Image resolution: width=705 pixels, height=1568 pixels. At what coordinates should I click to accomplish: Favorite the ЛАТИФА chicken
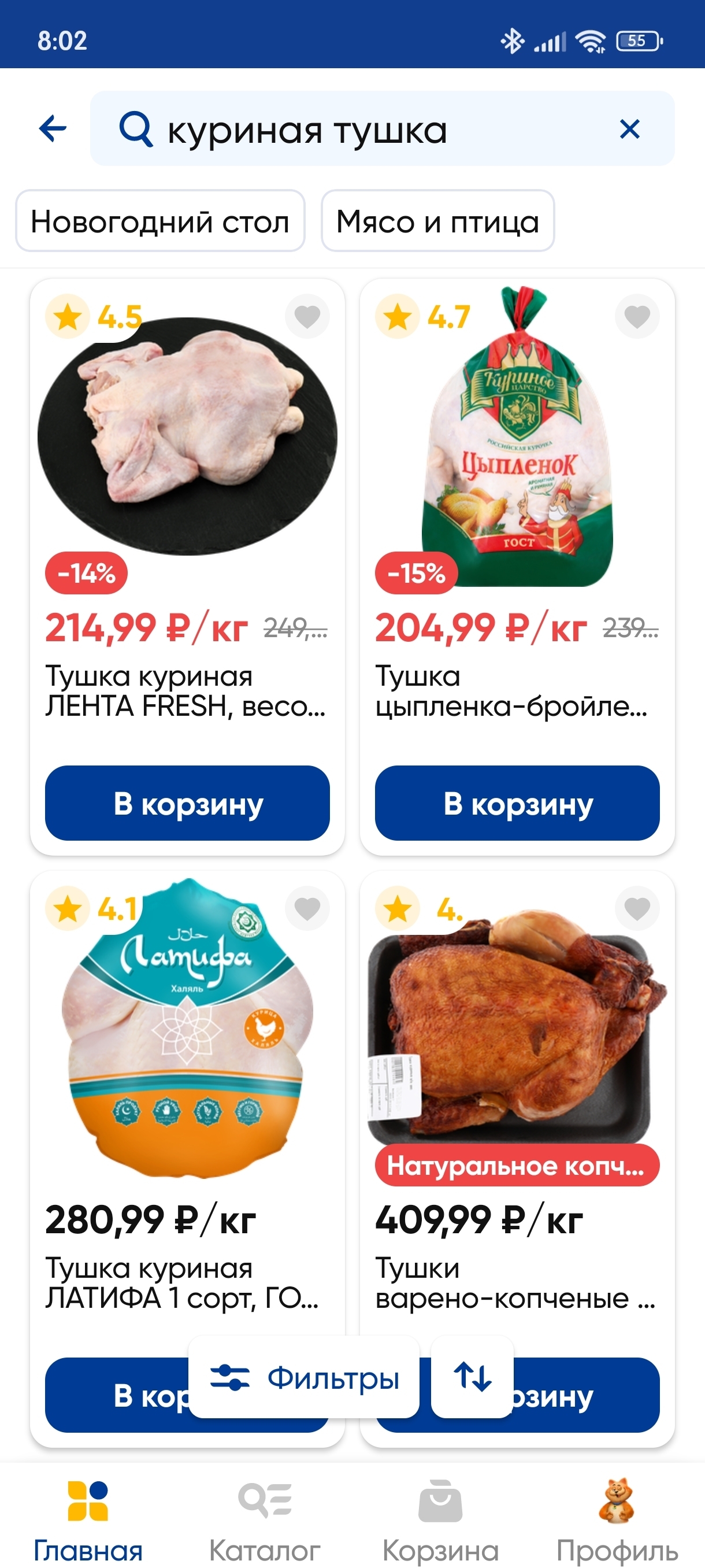(x=307, y=909)
